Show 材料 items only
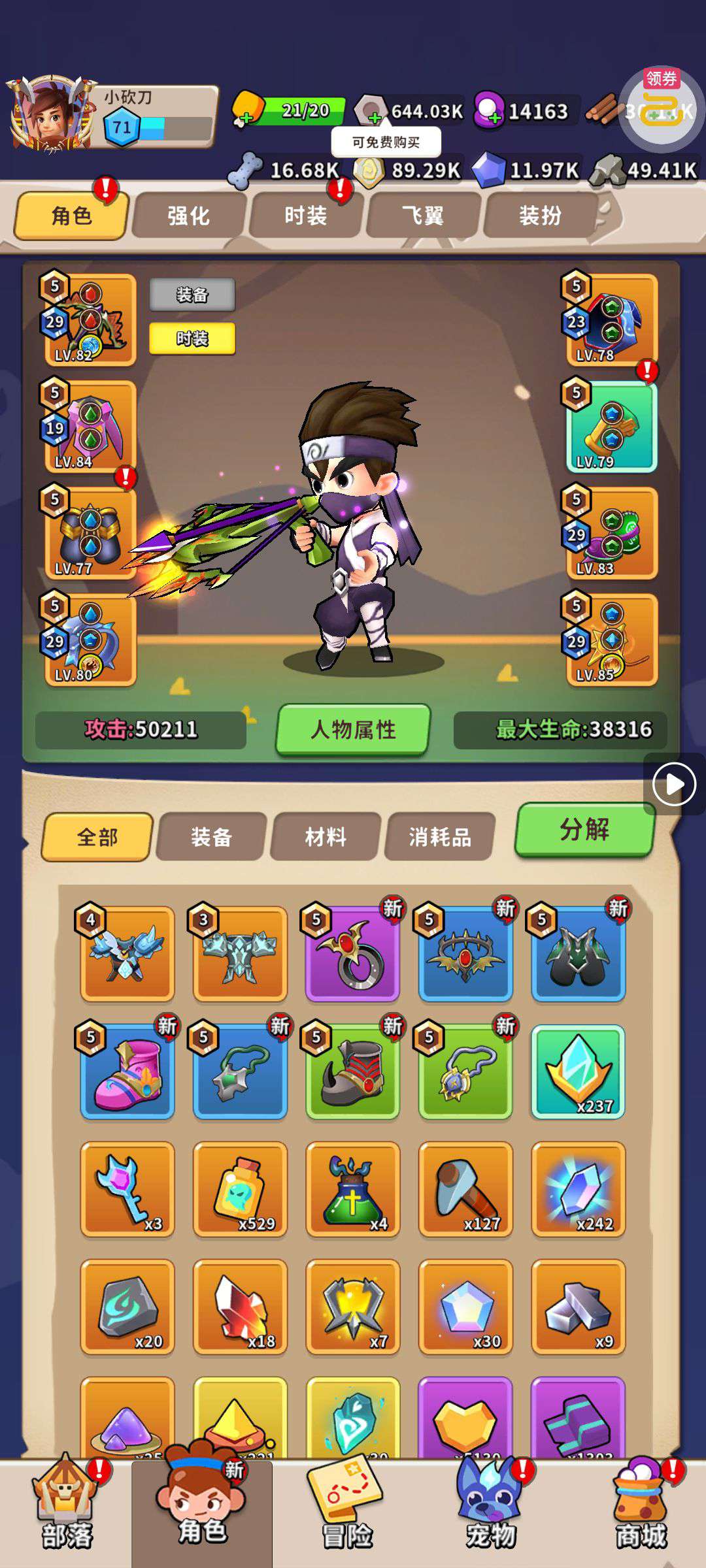 point(326,837)
